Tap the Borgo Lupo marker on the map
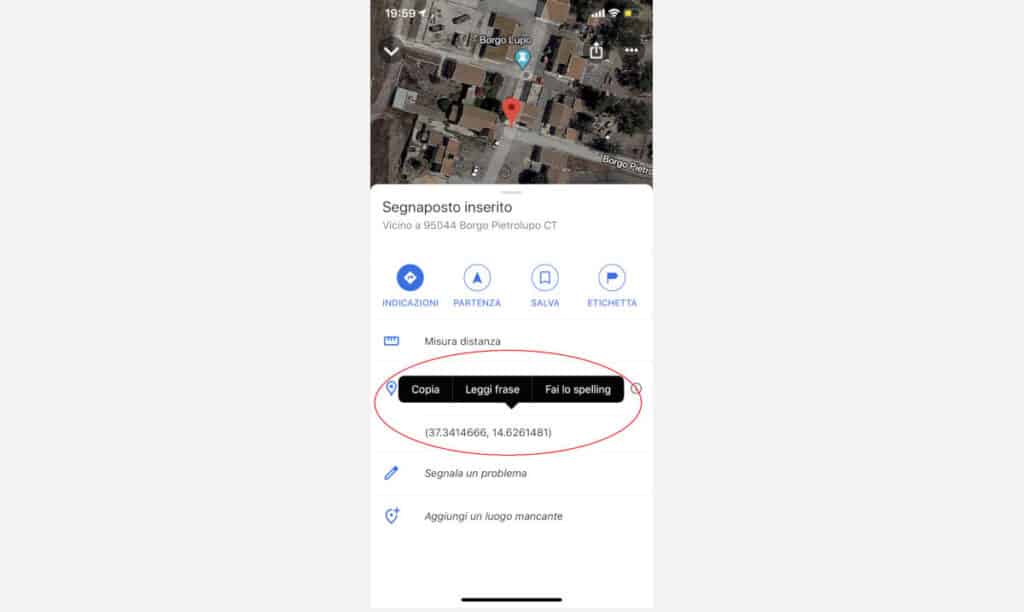 coord(522,59)
